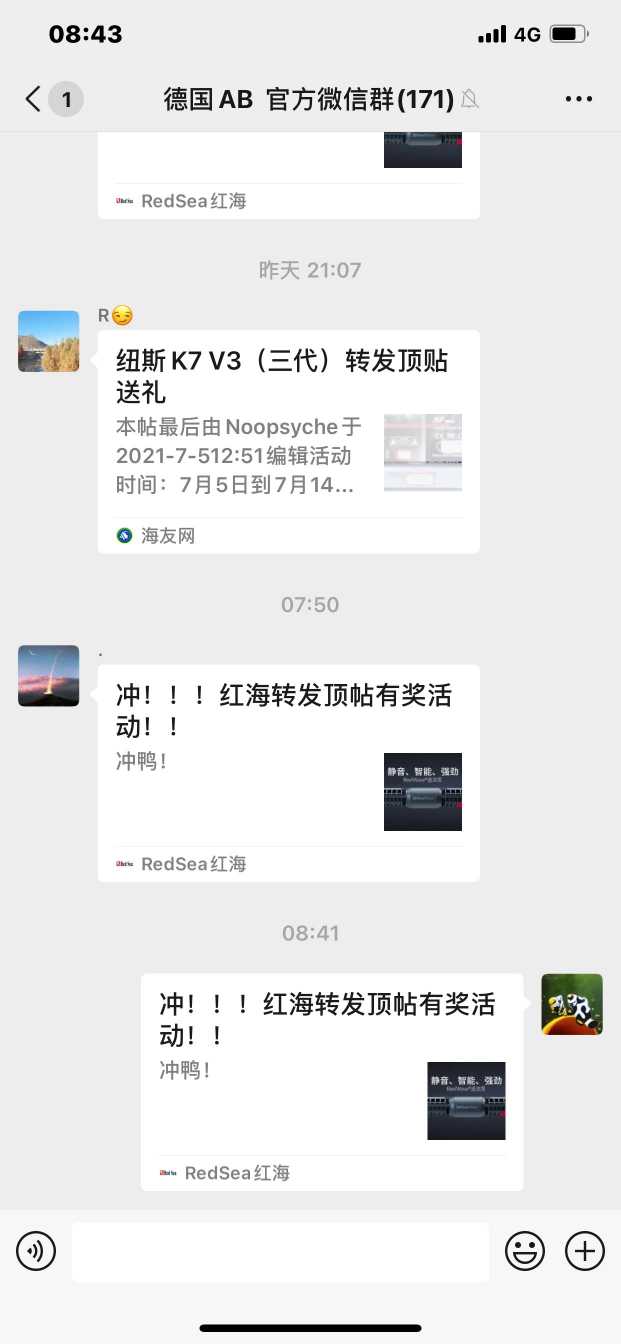View profile of sender R's avatar
Viewport: 621px width, 1344px height.
(49, 341)
